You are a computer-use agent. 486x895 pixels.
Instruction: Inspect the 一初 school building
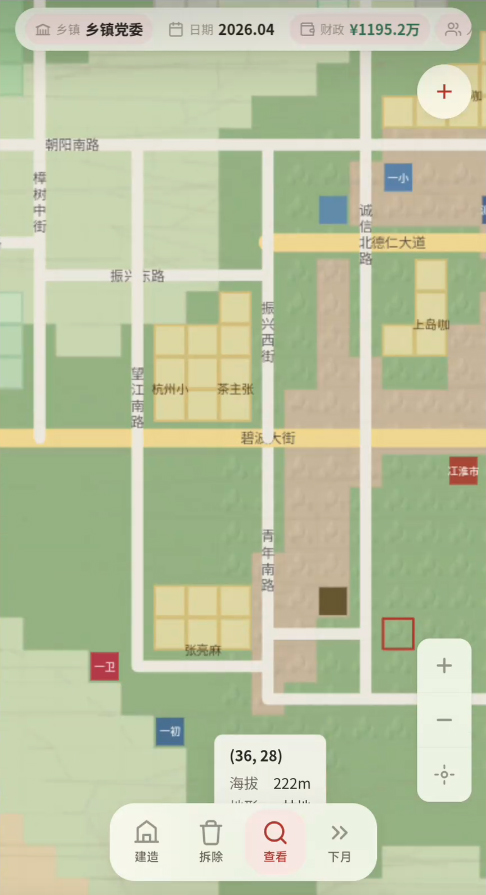[x=170, y=732]
